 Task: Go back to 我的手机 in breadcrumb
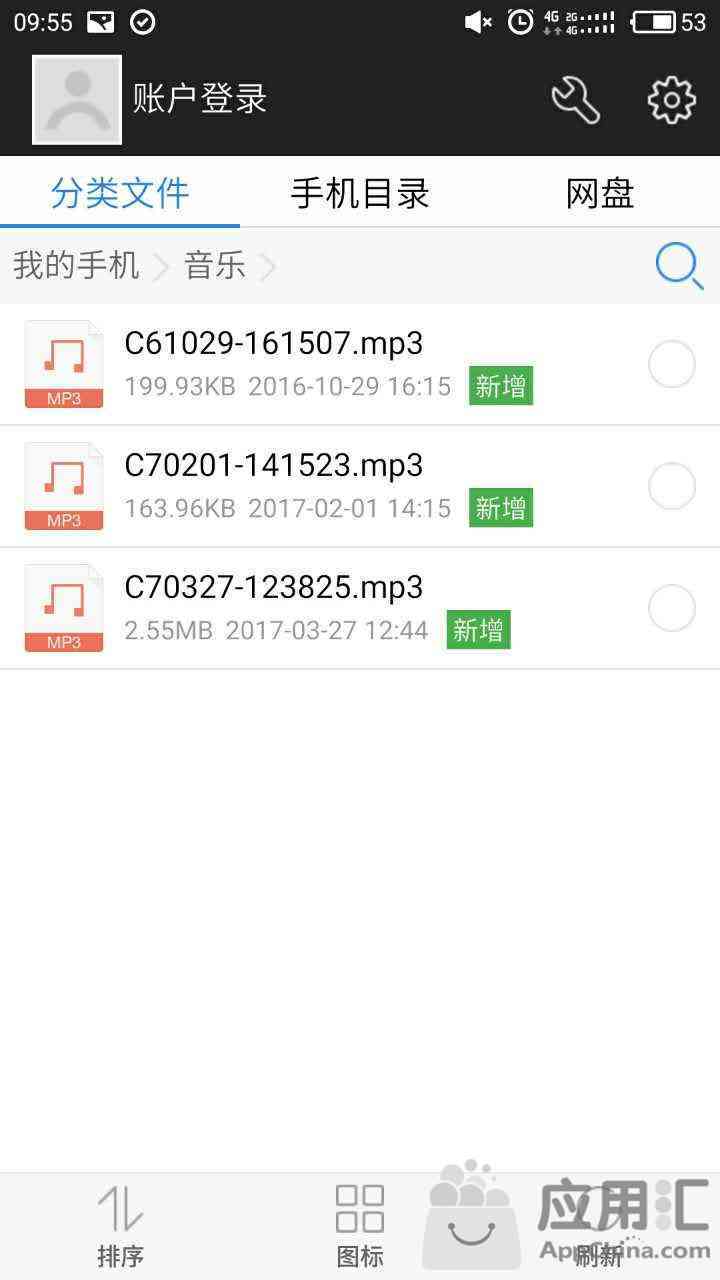coord(76,266)
